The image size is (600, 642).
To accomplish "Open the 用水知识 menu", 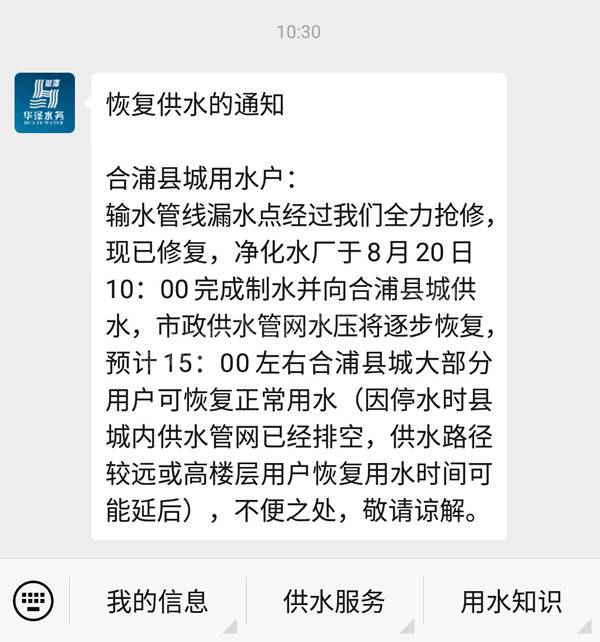I will [511, 600].
